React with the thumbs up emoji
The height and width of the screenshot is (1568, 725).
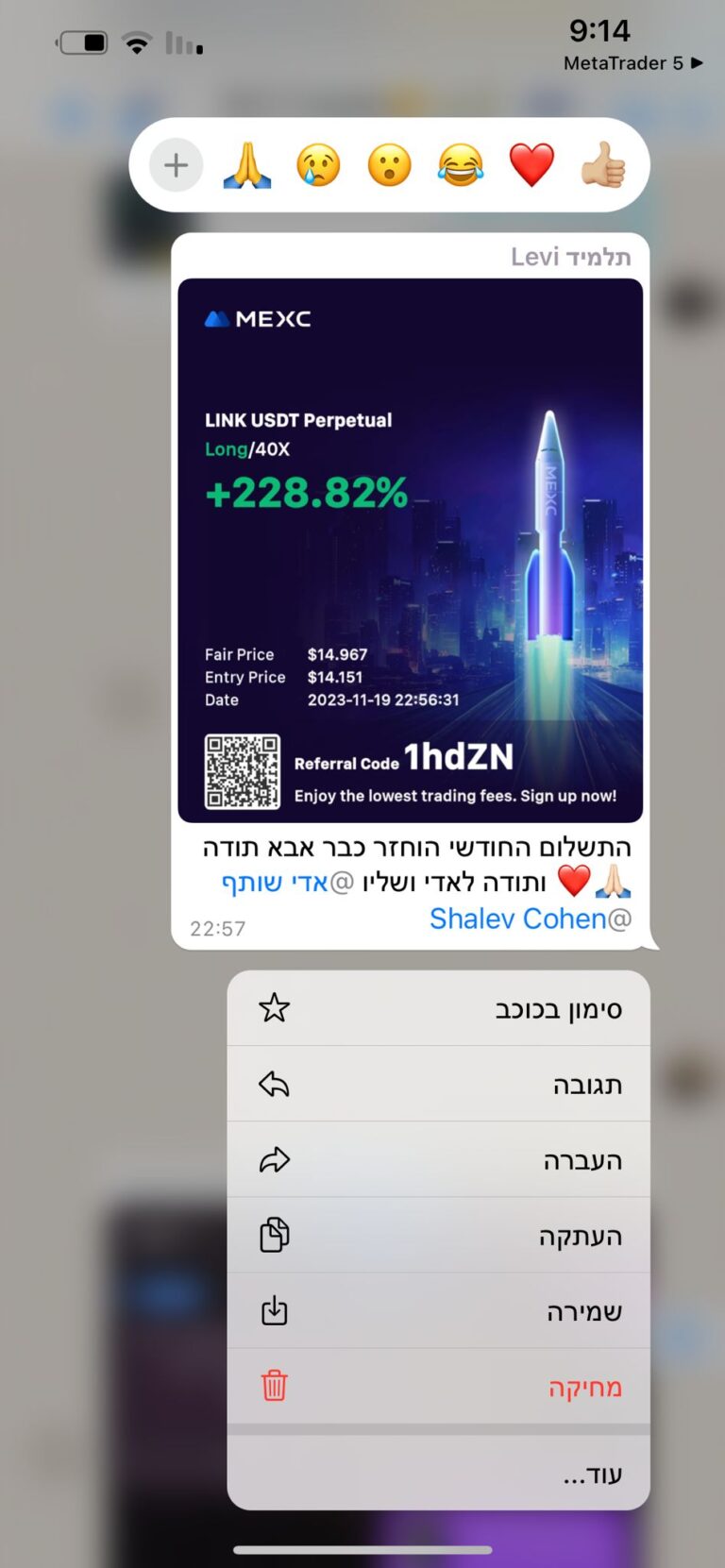pos(602,166)
